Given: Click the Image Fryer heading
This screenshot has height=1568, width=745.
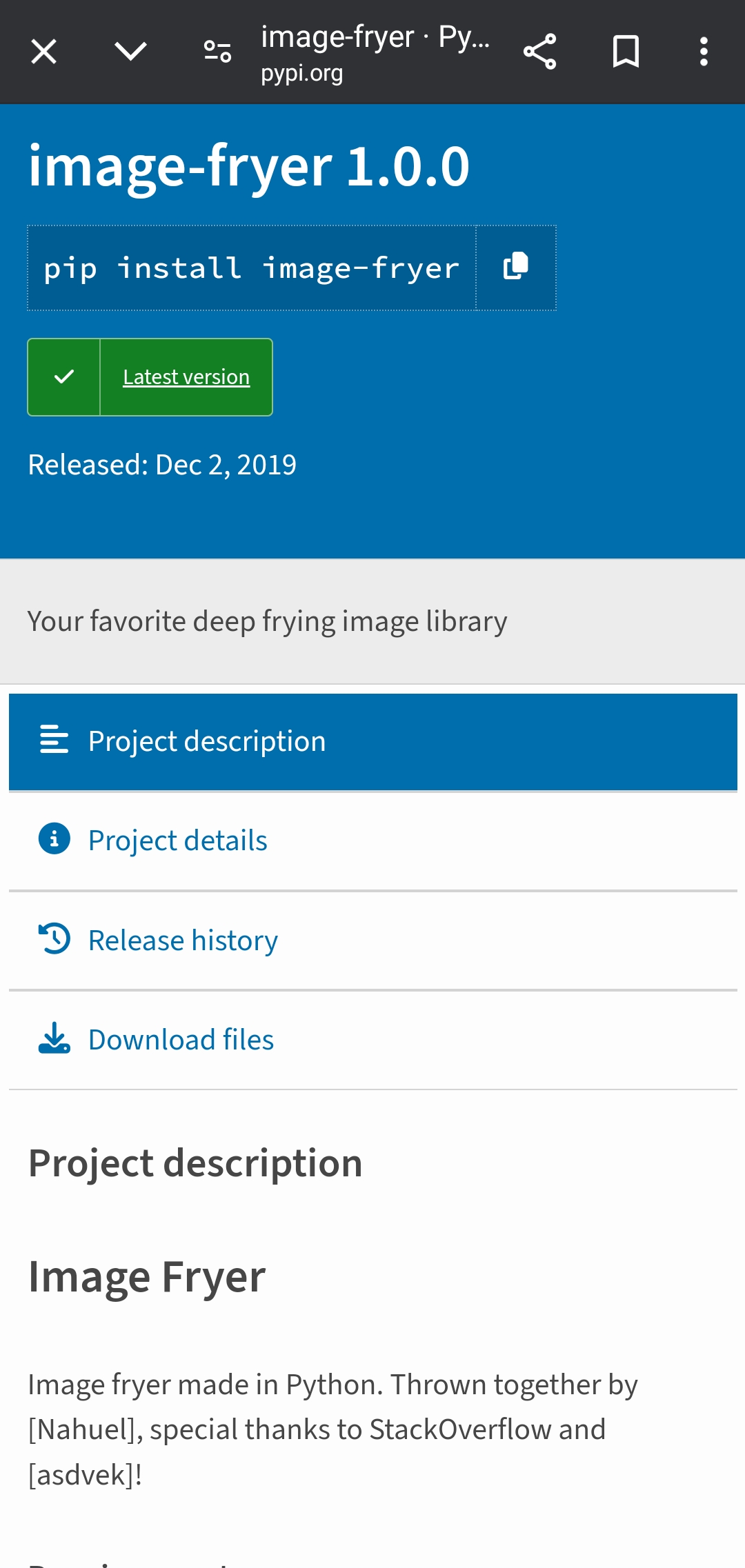Looking at the screenshot, I should 146,1275.
